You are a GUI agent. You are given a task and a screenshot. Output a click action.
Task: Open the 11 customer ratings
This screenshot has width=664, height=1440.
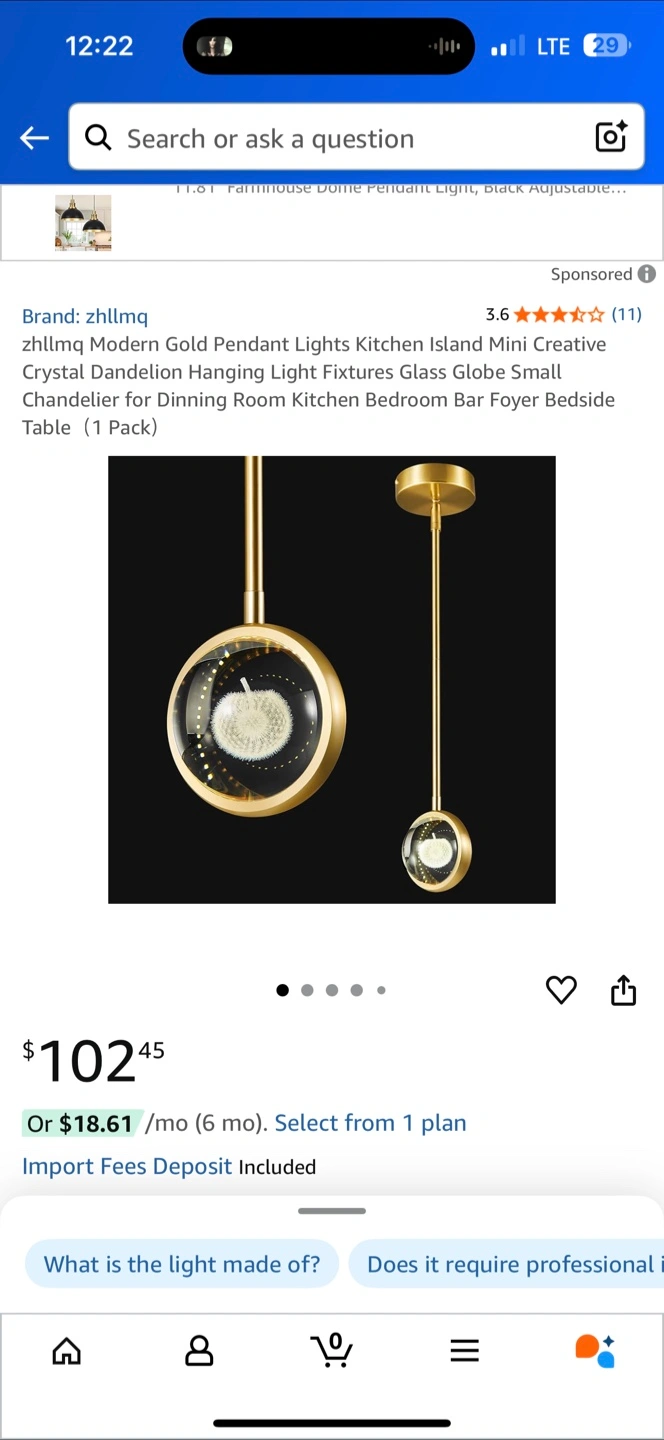[626, 314]
